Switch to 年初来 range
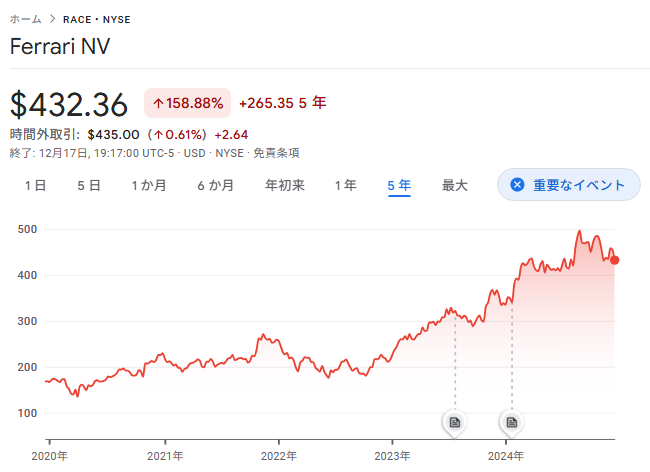This screenshot has height=472, width=650. pyautogui.click(x=285, y=185)
